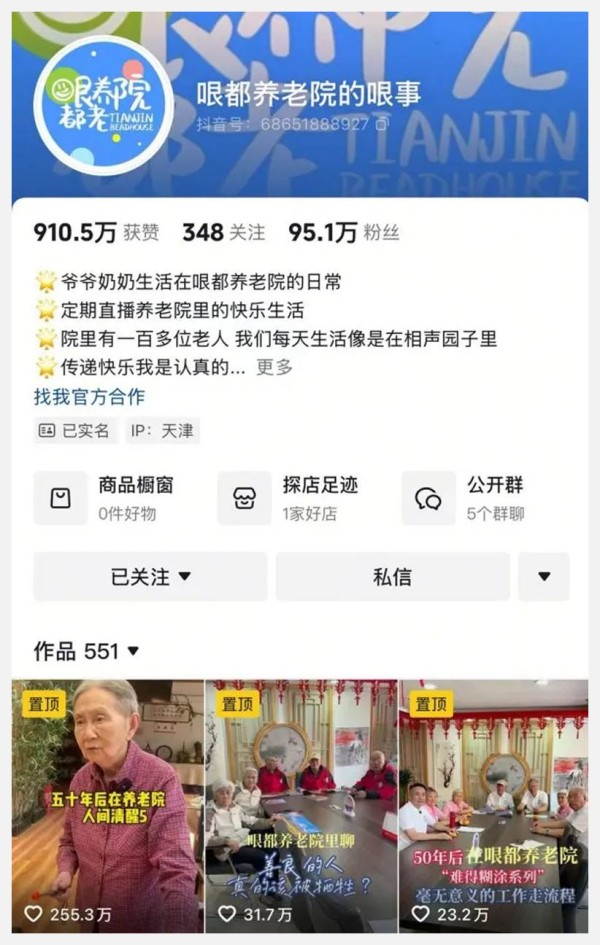The height and width of the screenshot is (945, 600).
Task: Play pinned video 毫无意义的工作走流程
Action: click(x=493, y=805)
